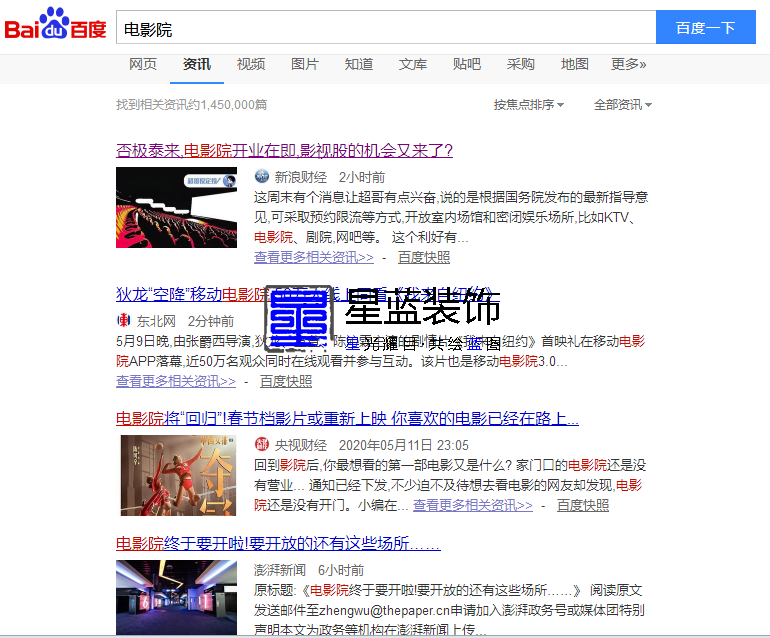Switch to the 地图 tab
This screenshot has height=638, width=770.
(575, 65)
